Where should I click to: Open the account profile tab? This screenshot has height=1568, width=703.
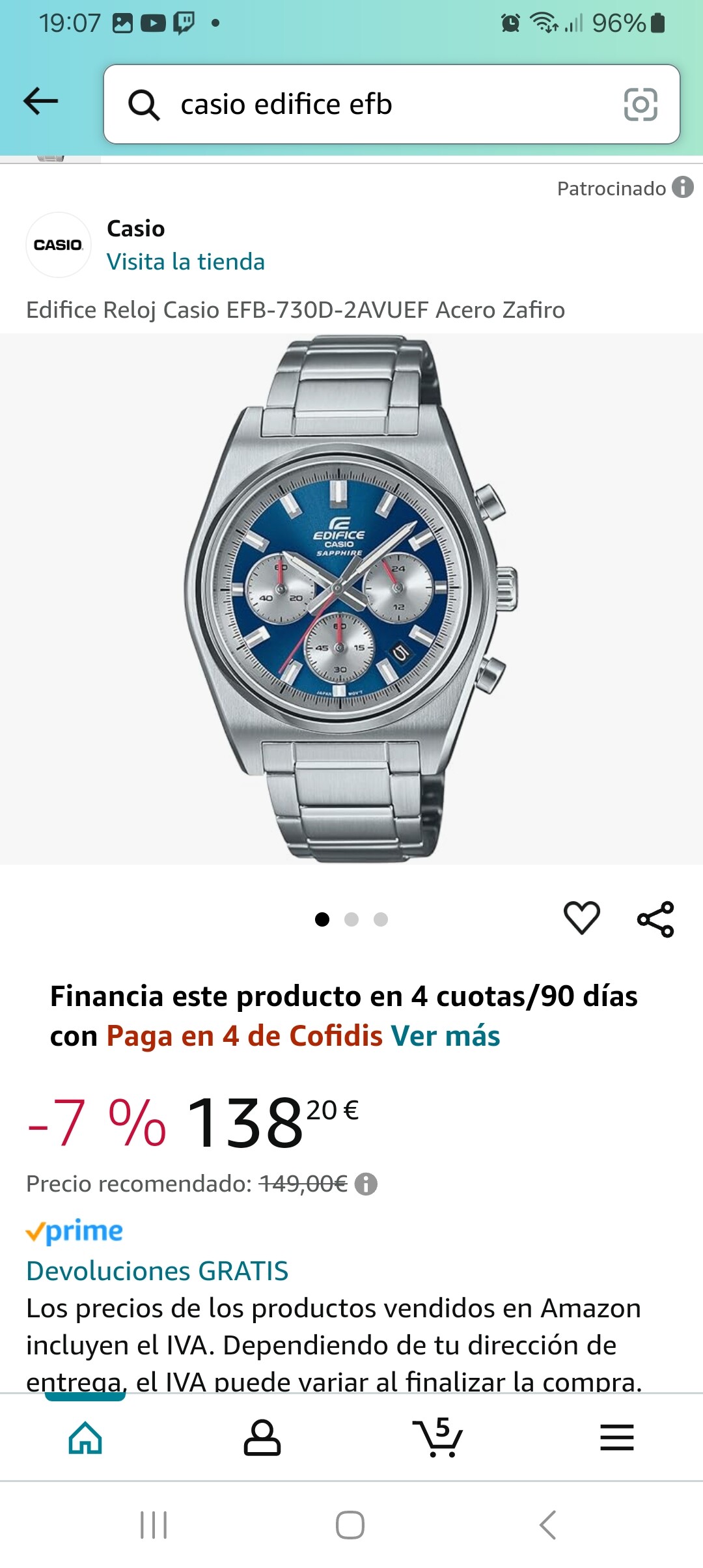[x=262, y=1438]
